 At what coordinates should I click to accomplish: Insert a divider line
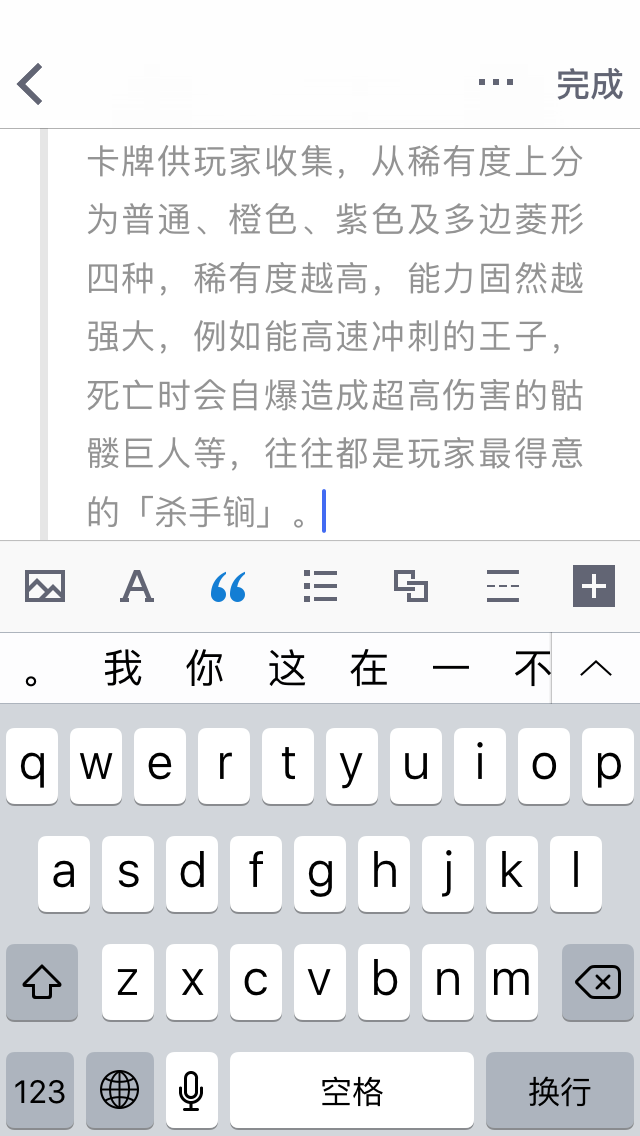(502, 586)
